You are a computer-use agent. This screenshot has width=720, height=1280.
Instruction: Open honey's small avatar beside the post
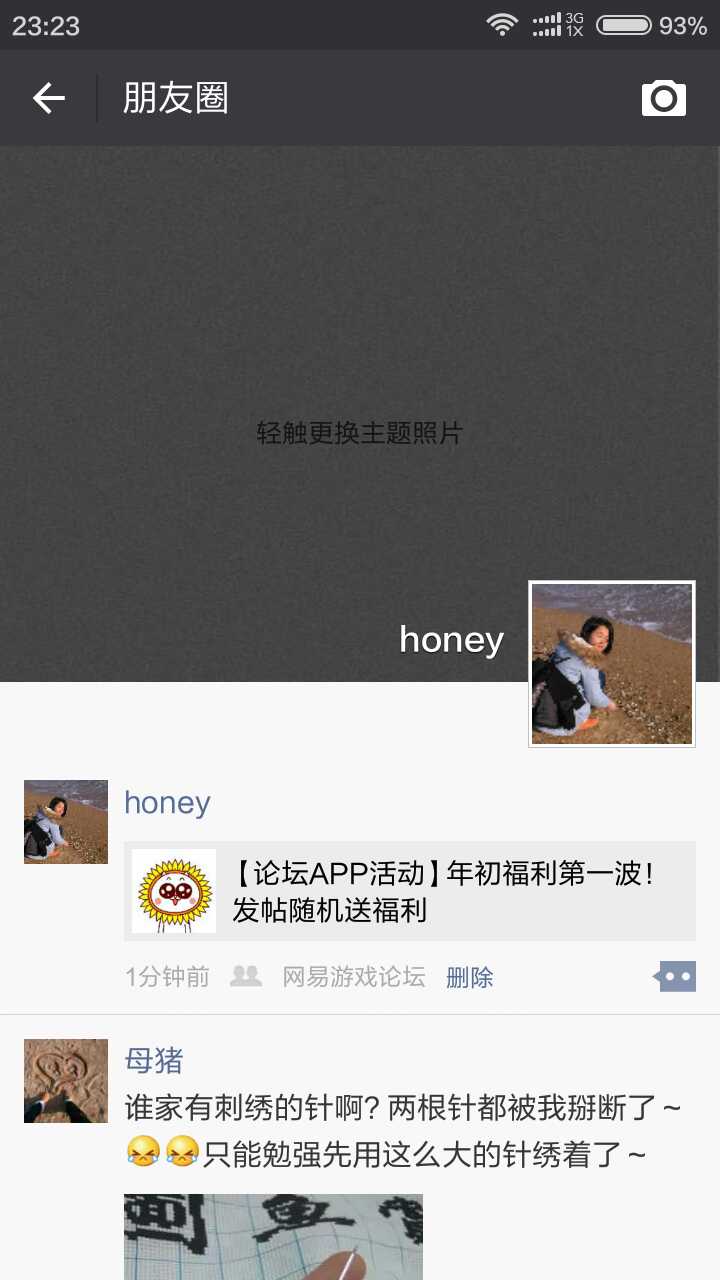point(66,822)
